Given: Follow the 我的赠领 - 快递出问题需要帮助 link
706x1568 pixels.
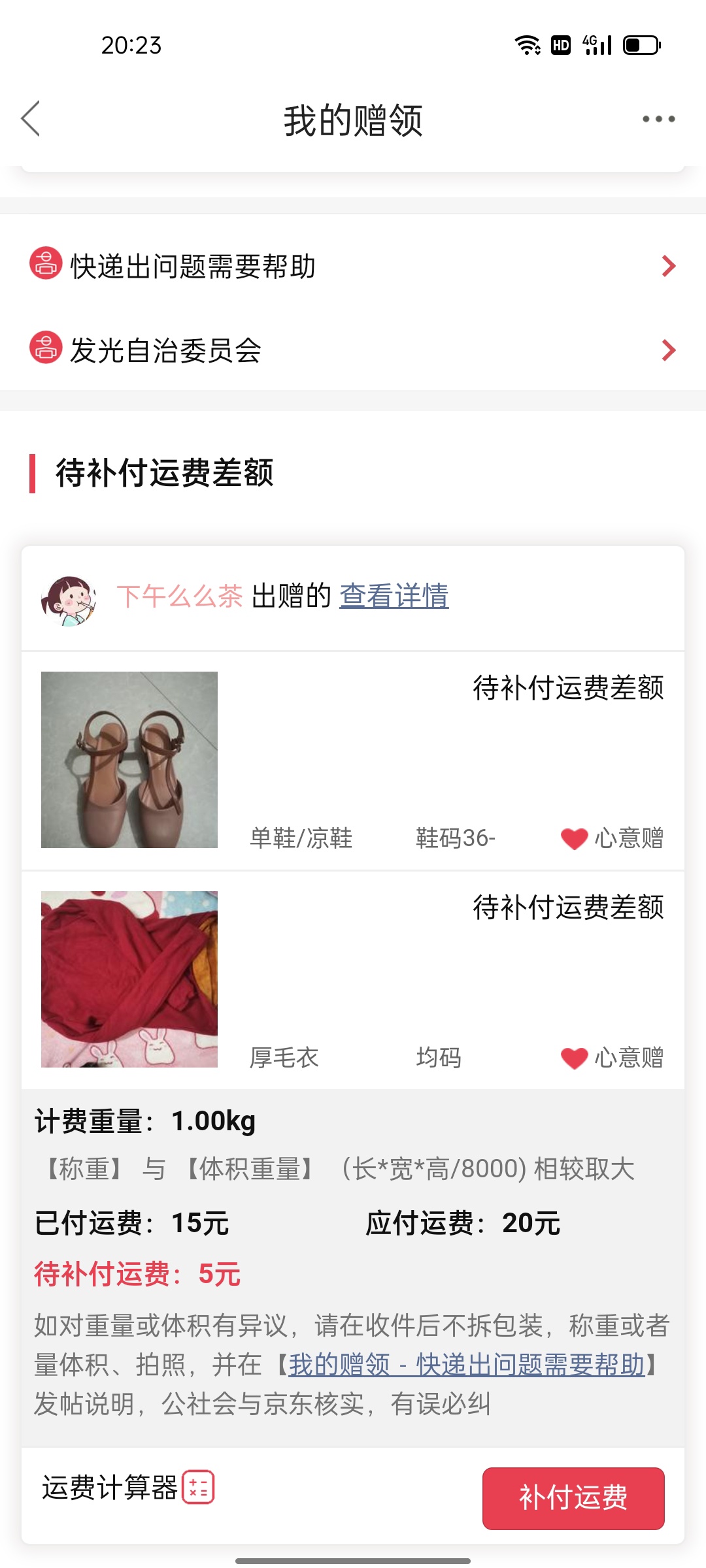Looking at the screenshot, I should pos(467,1365).
